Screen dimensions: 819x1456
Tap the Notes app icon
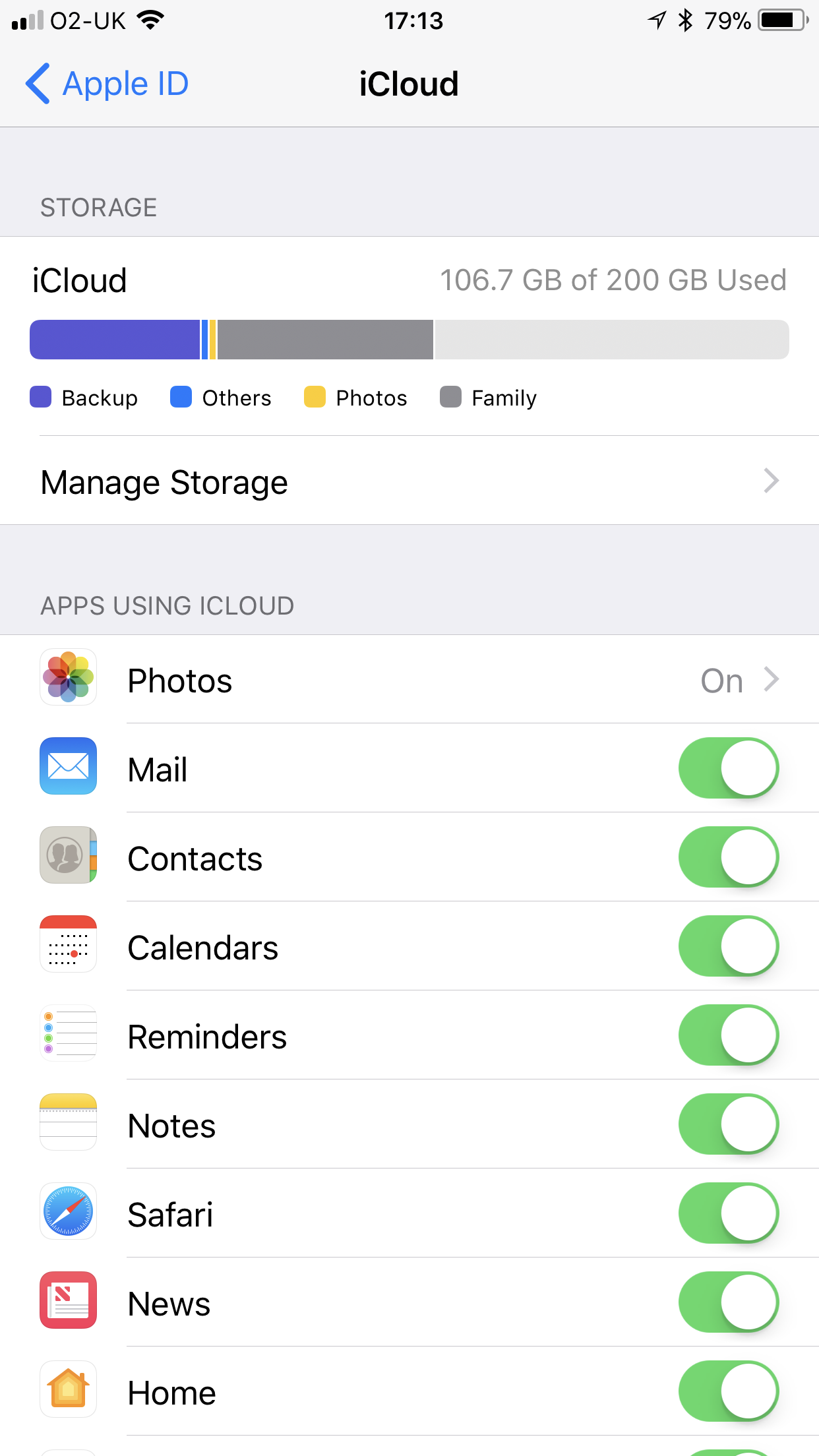tap(68, 1122)
